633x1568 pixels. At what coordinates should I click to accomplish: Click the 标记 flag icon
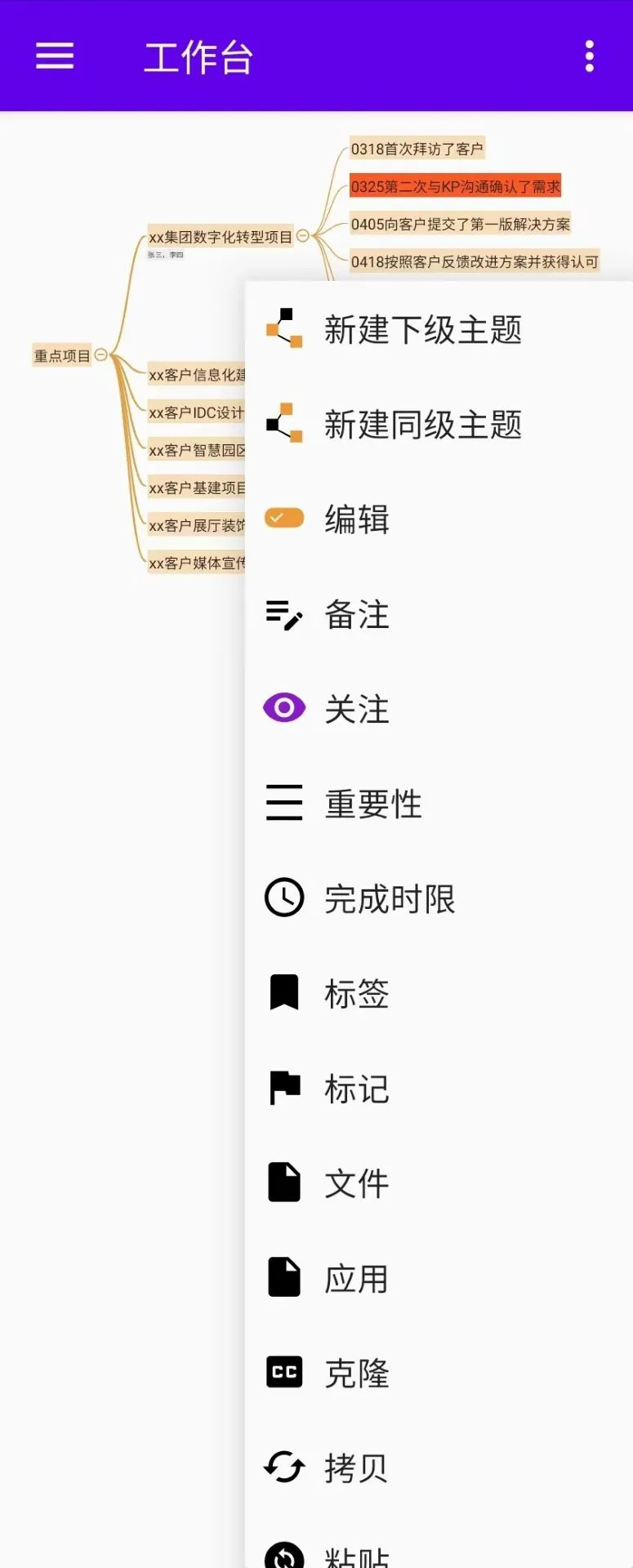pos(283,1088)
